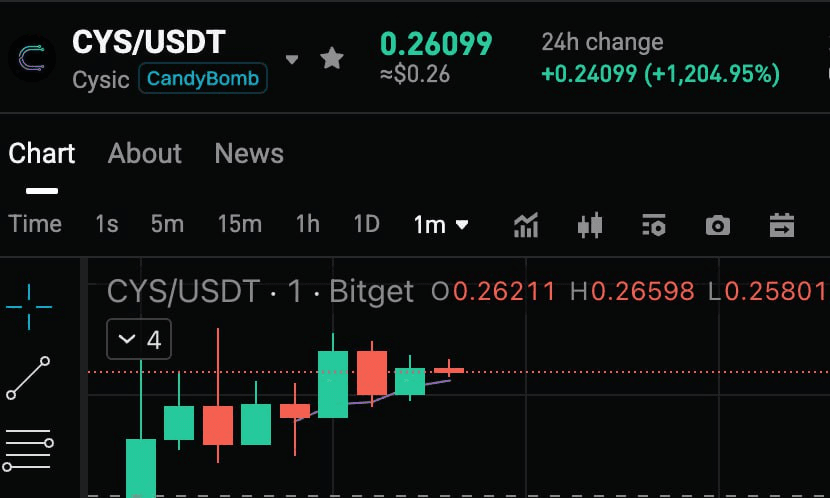Expand the collapsed indicator legend showing 4

(139, 340)
